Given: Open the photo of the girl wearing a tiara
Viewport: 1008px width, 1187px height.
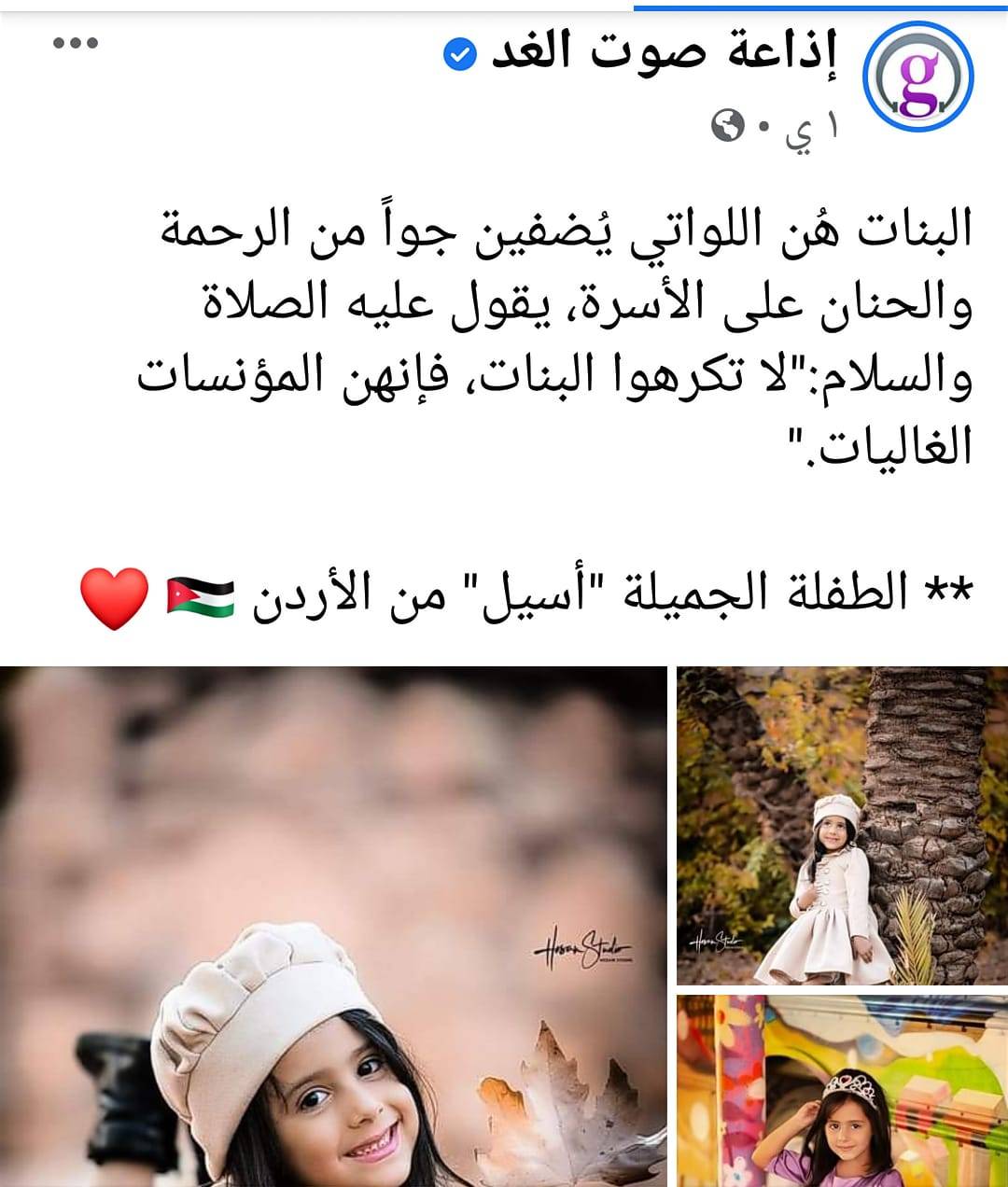Looking at the screenshot, I should pyautogui.click(x=841, y=1090).
